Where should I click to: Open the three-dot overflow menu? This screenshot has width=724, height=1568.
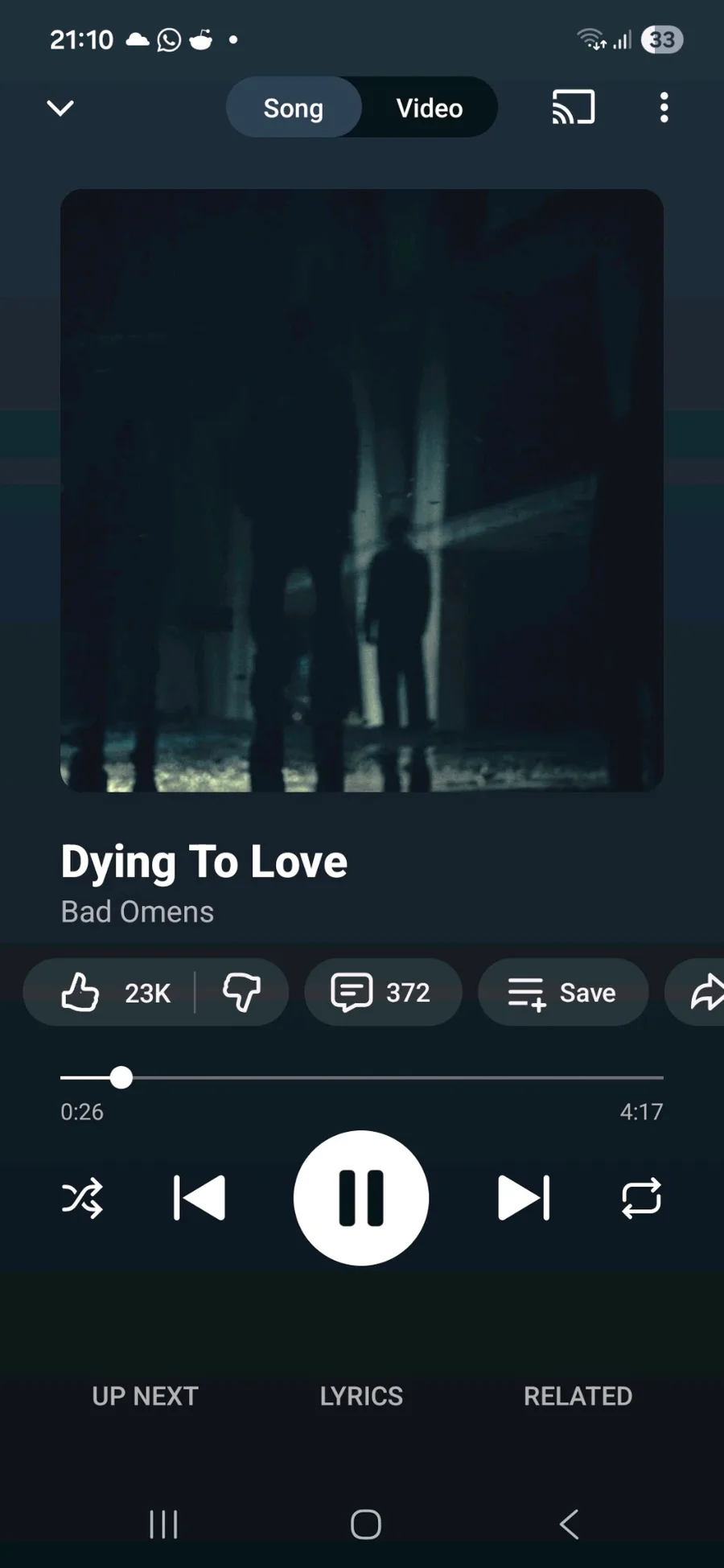pyautogui.click(x=664, y=107)
